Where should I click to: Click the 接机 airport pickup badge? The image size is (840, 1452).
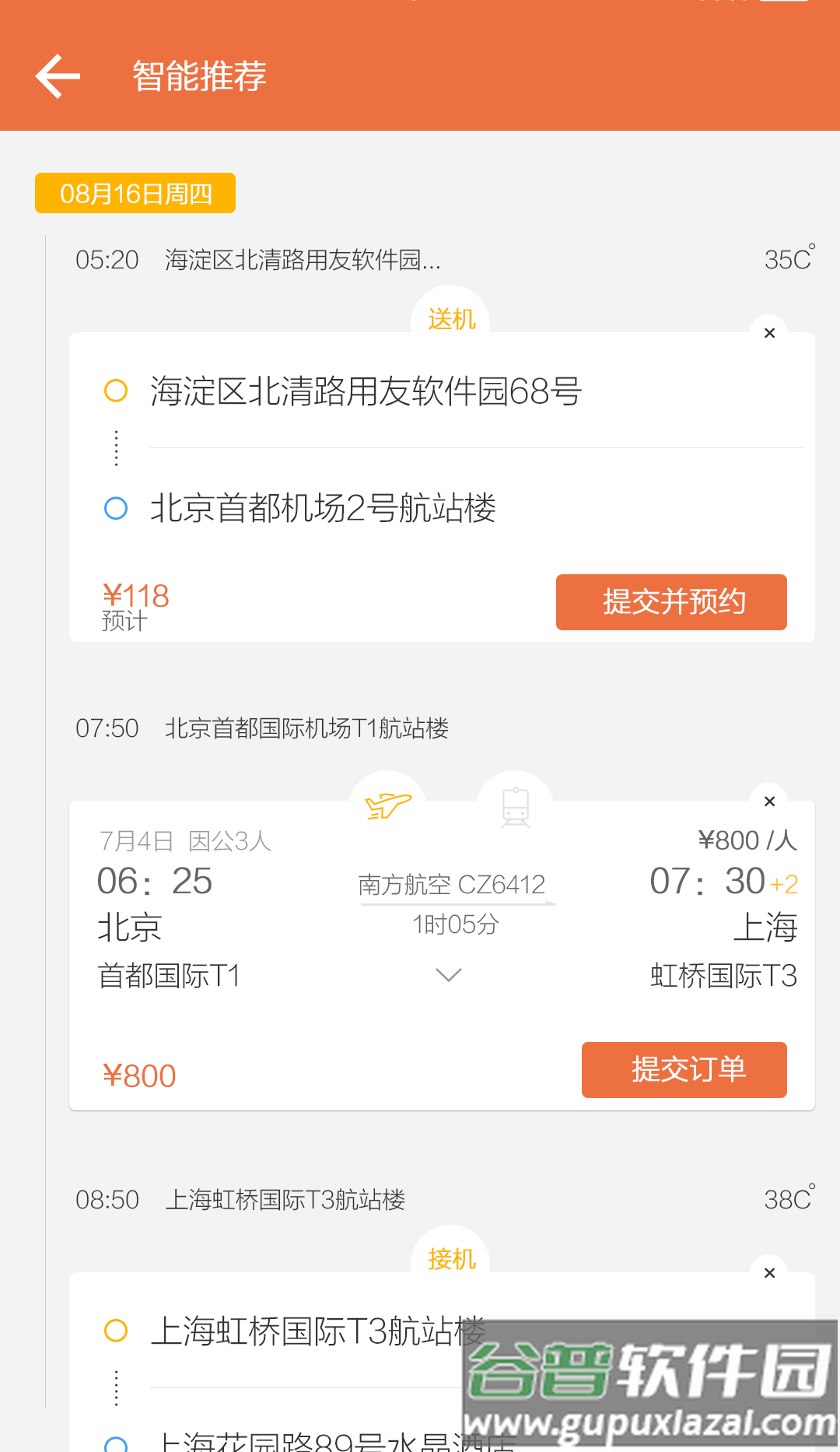click(x=451, y=1257)
